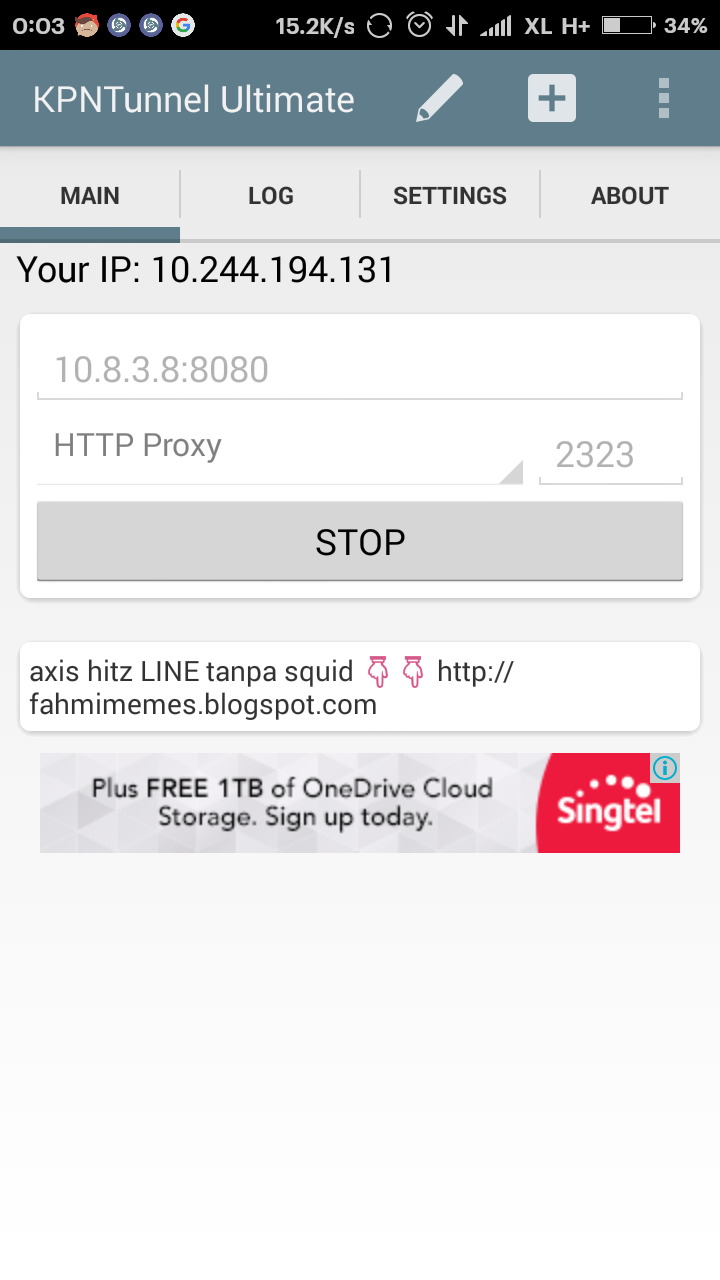Tap the ad info icon on banner
This screenshot has width=720, height=1280.
(664, 768)
